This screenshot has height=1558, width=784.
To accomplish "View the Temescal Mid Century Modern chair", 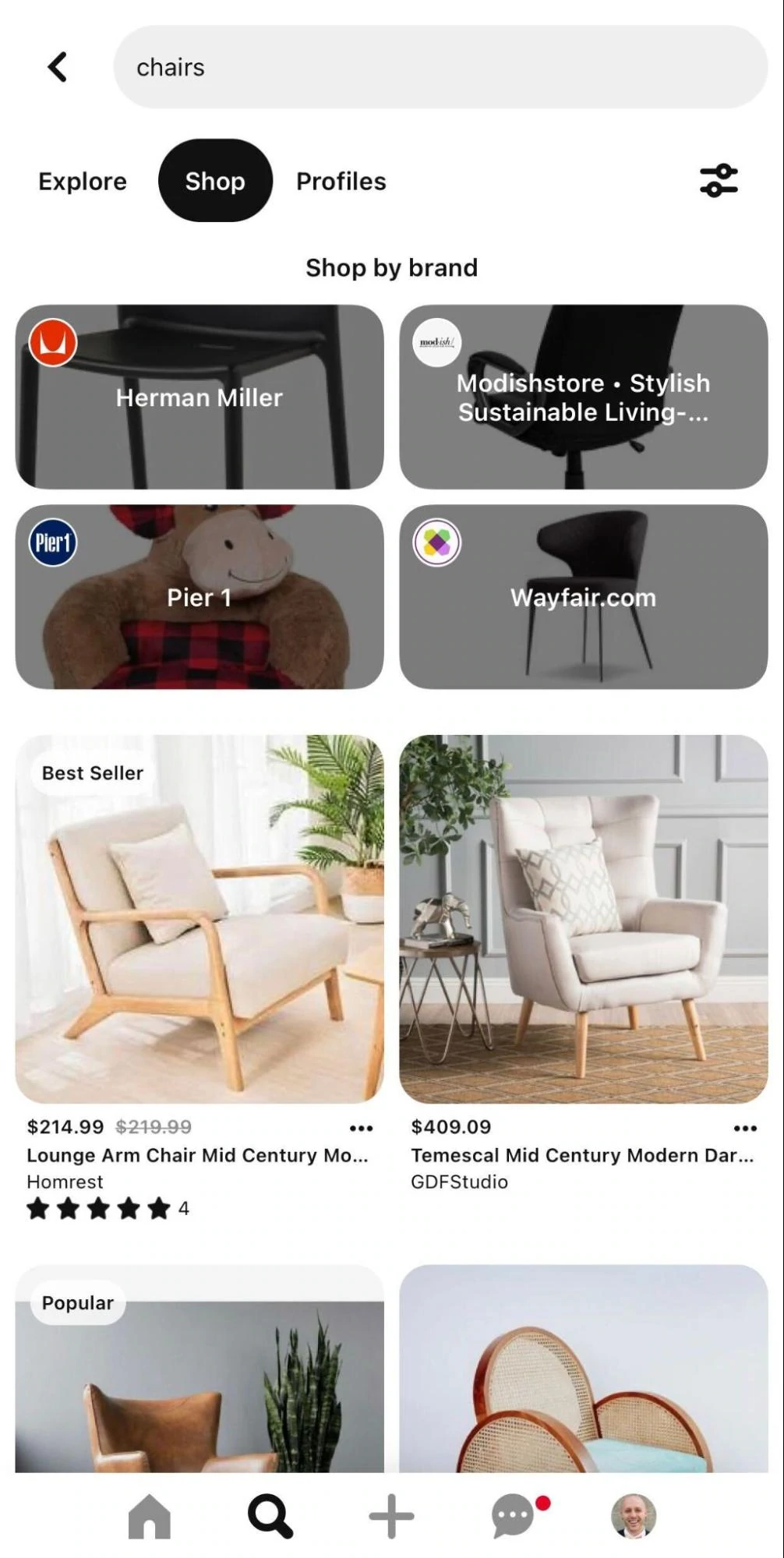I will click(583, 918).
